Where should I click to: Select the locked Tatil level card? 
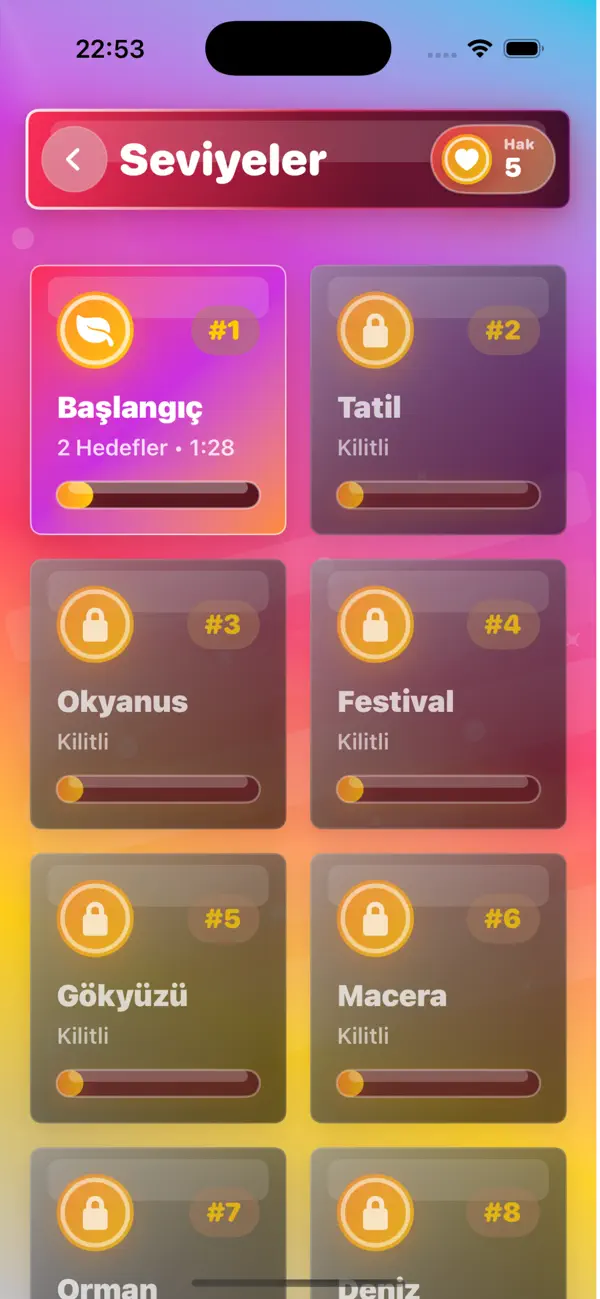438,400
